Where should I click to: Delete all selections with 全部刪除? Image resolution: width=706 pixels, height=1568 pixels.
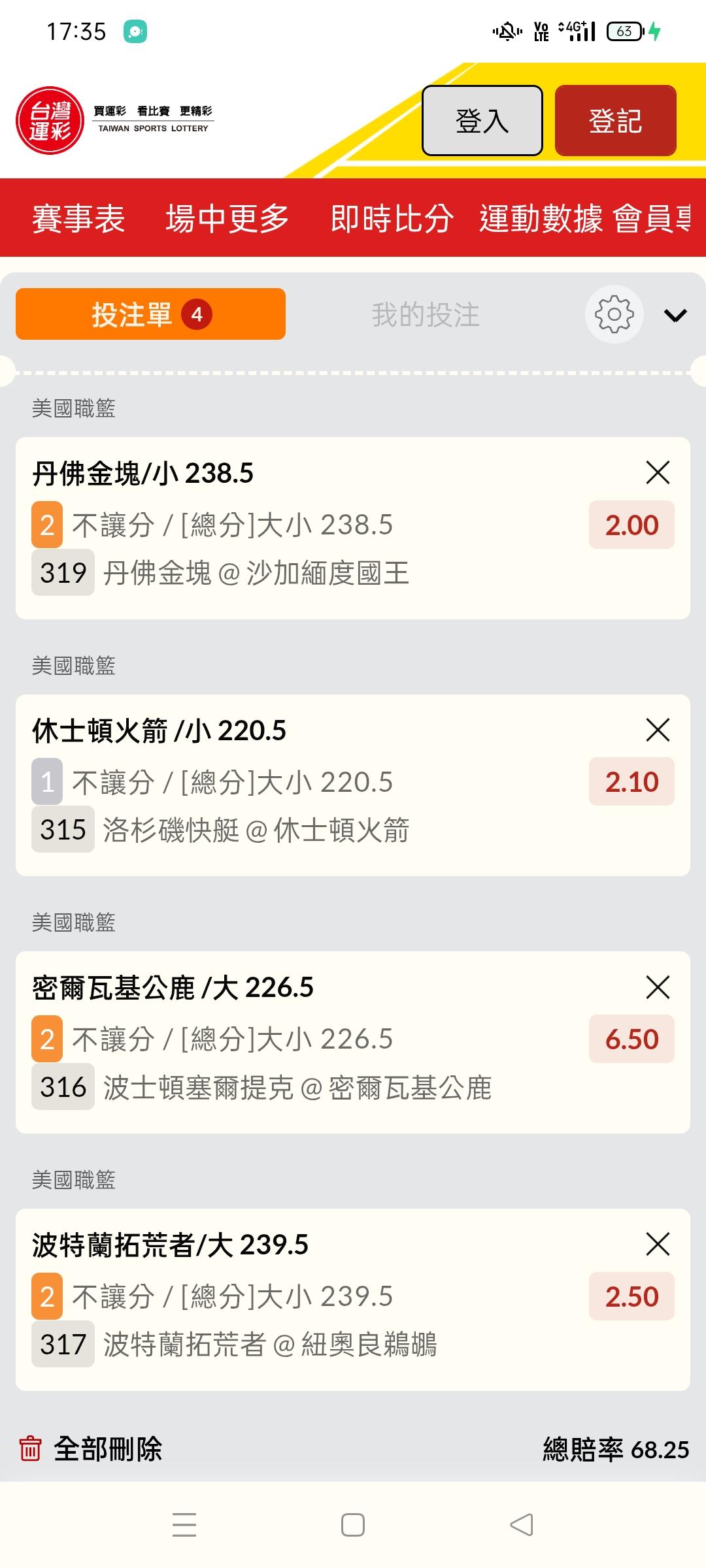click(x=92, y=1449)
